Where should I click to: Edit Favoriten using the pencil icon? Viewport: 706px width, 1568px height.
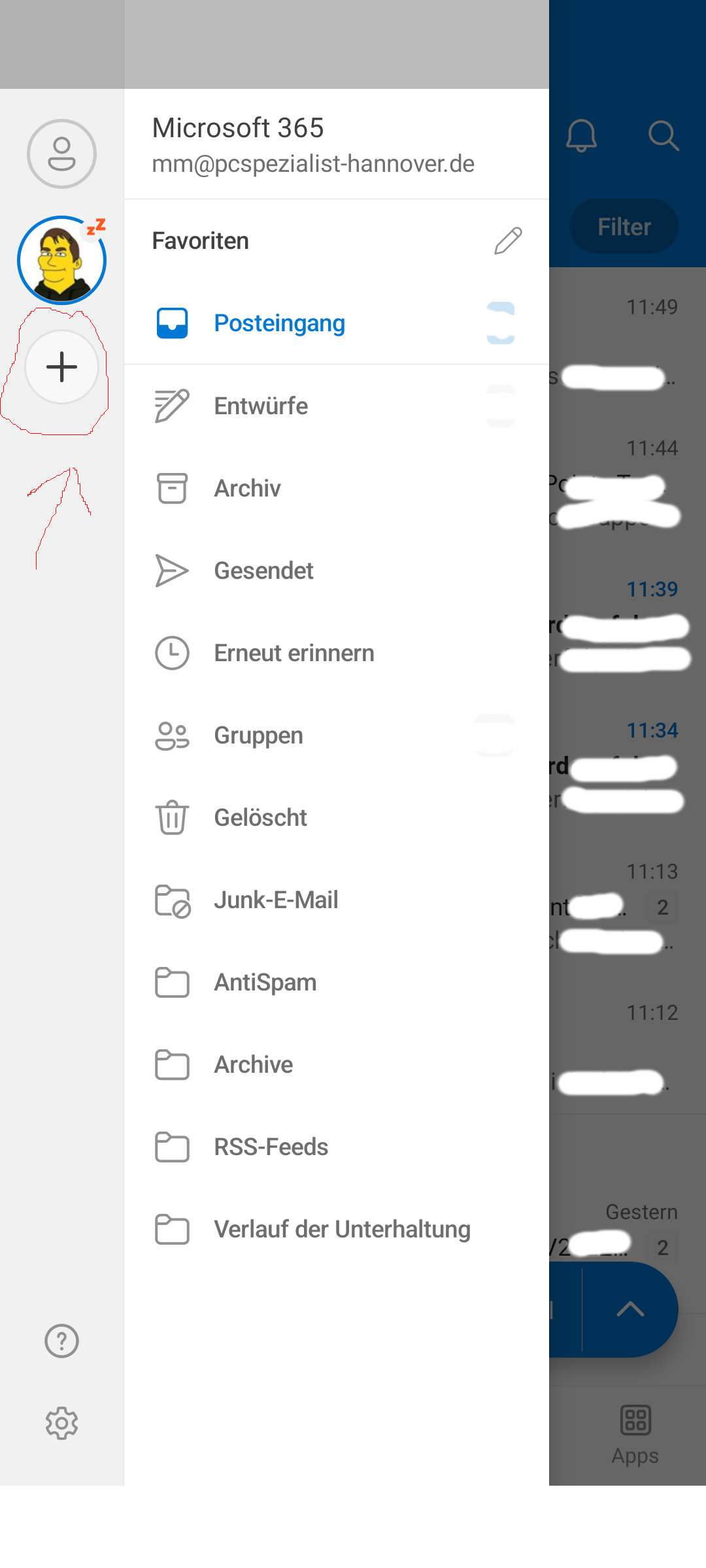coord(508,241)
